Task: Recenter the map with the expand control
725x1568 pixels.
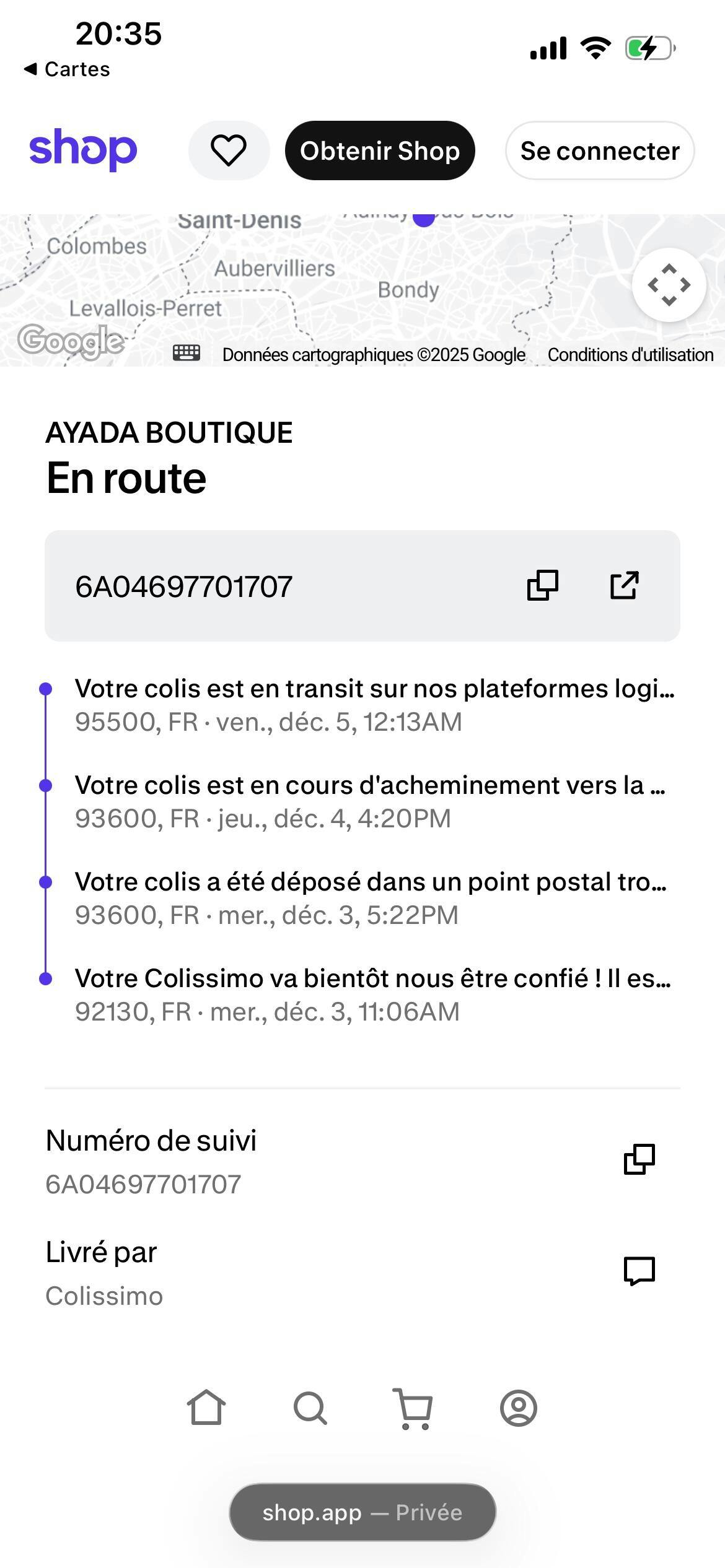Action: (x=669, y=285)
